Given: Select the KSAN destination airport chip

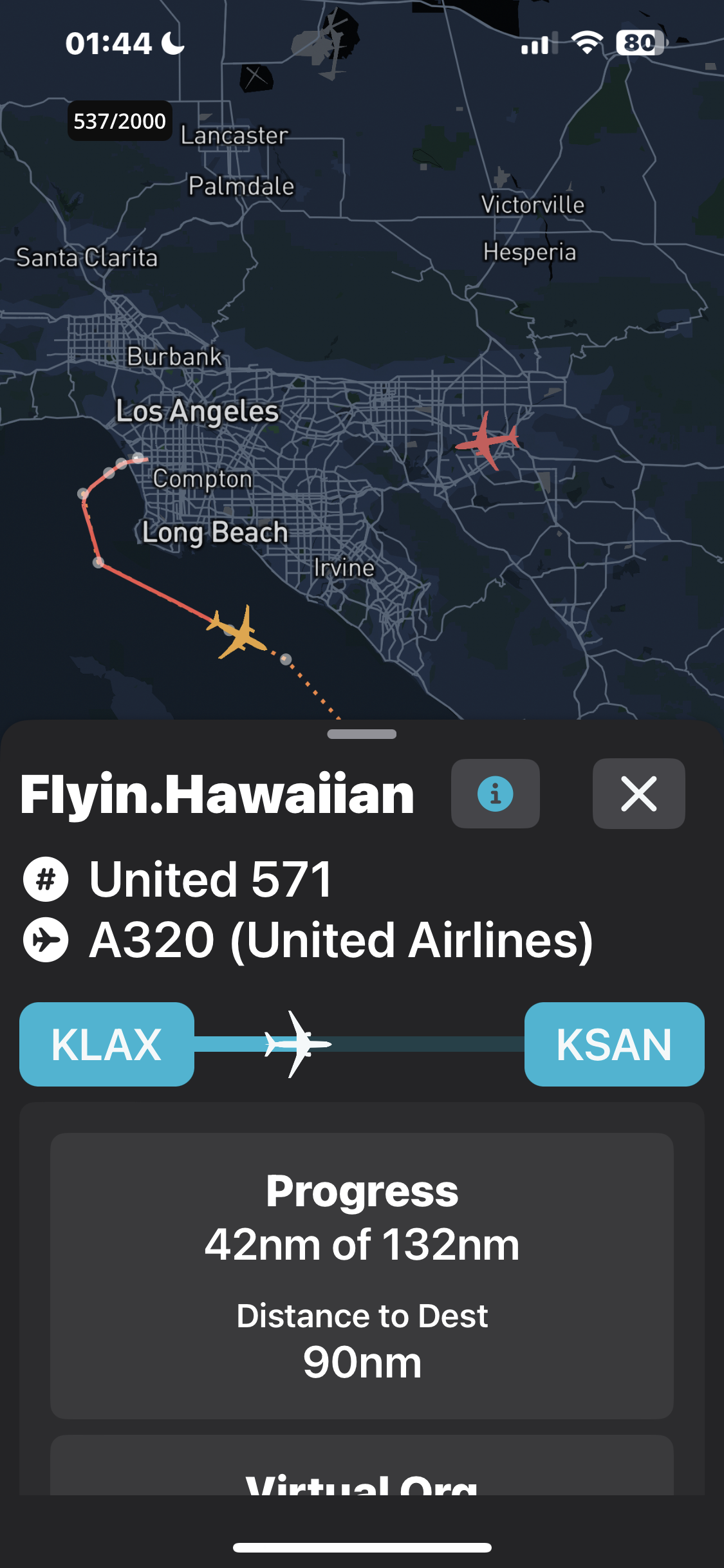Looking at the screenshot, I should pos(614,1044).
